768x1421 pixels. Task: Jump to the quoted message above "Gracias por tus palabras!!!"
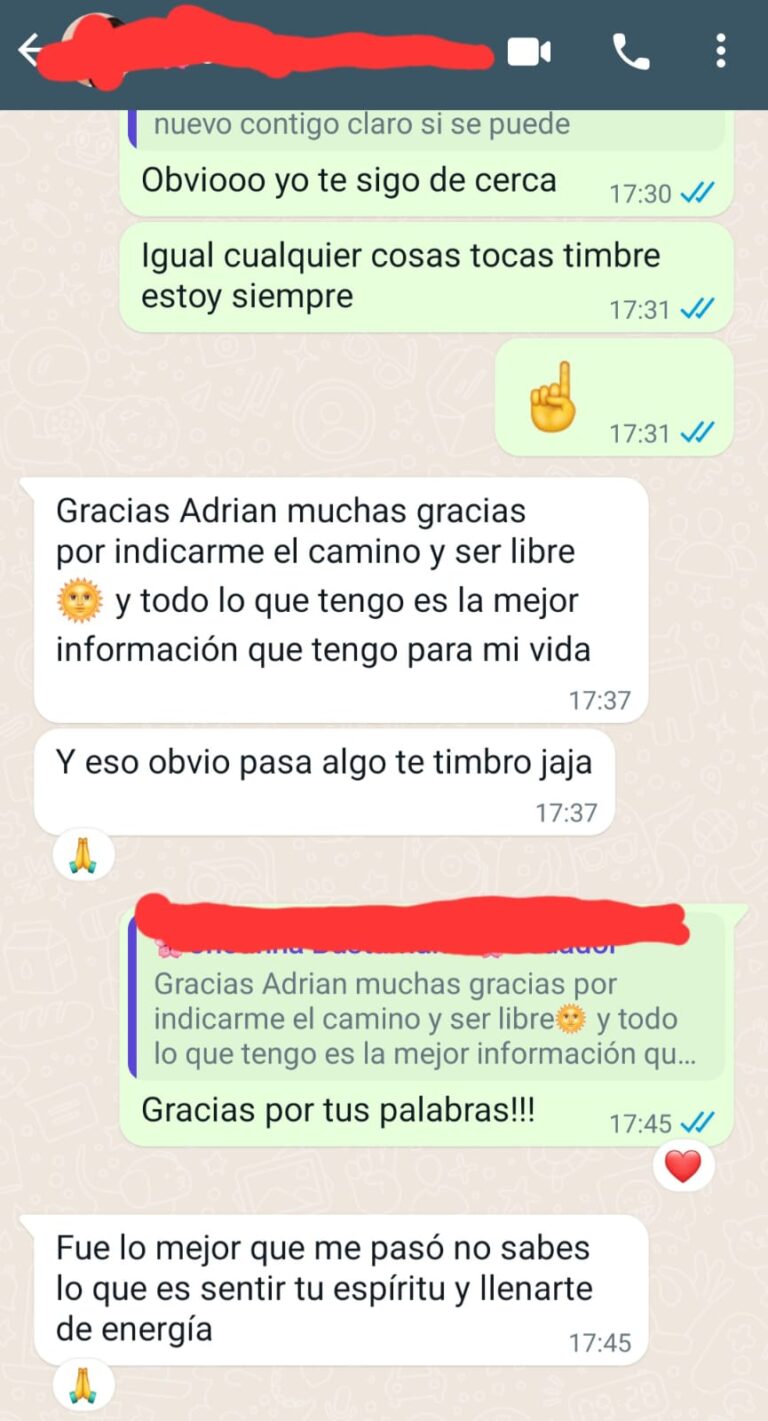pyautogui.click(x=425, y=1010)
